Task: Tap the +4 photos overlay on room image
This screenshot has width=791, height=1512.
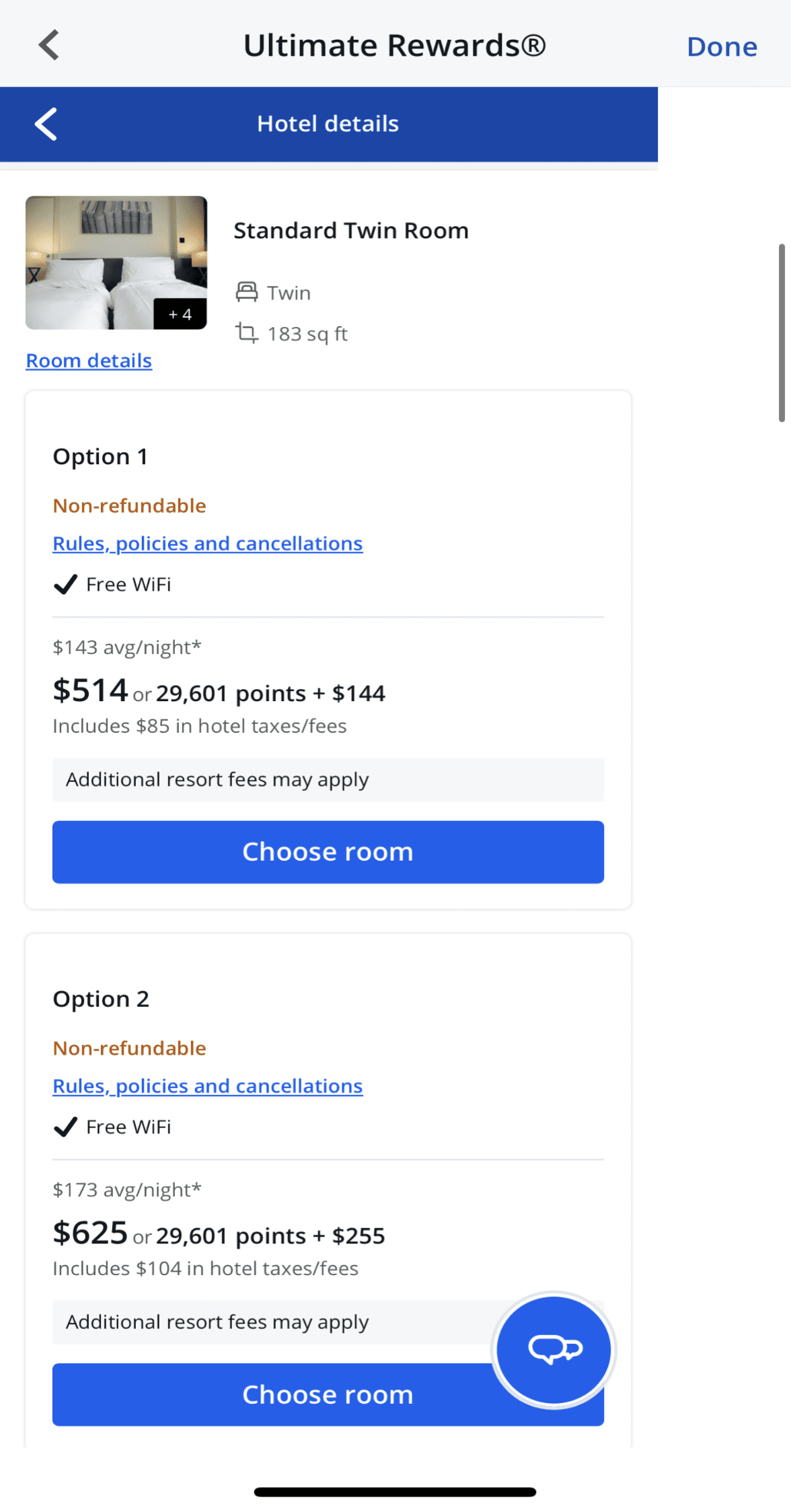Action: pos(180,313)
